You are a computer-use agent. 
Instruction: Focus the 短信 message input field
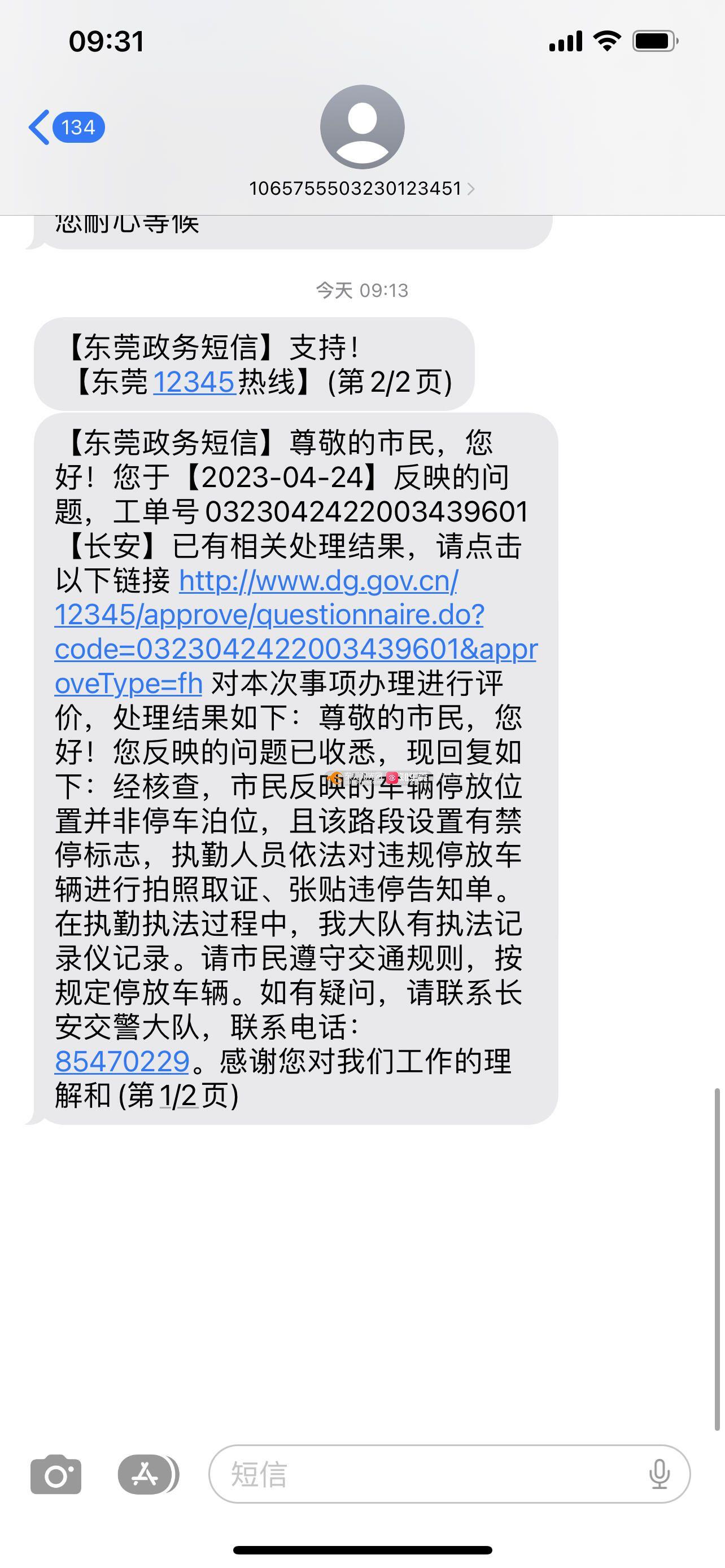[x=426, y=1474]
